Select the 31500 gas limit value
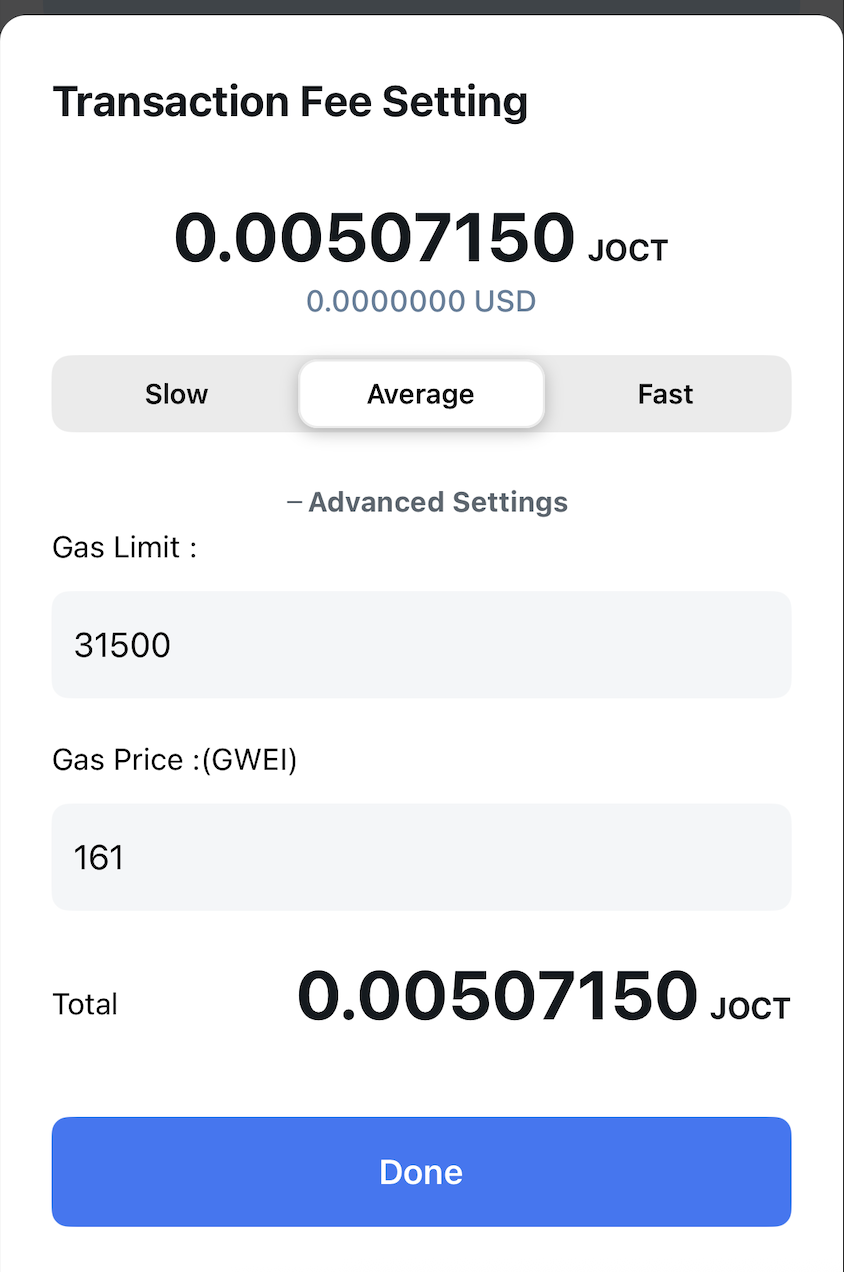This screenshot has height=1272, width=844. [121, 645]
